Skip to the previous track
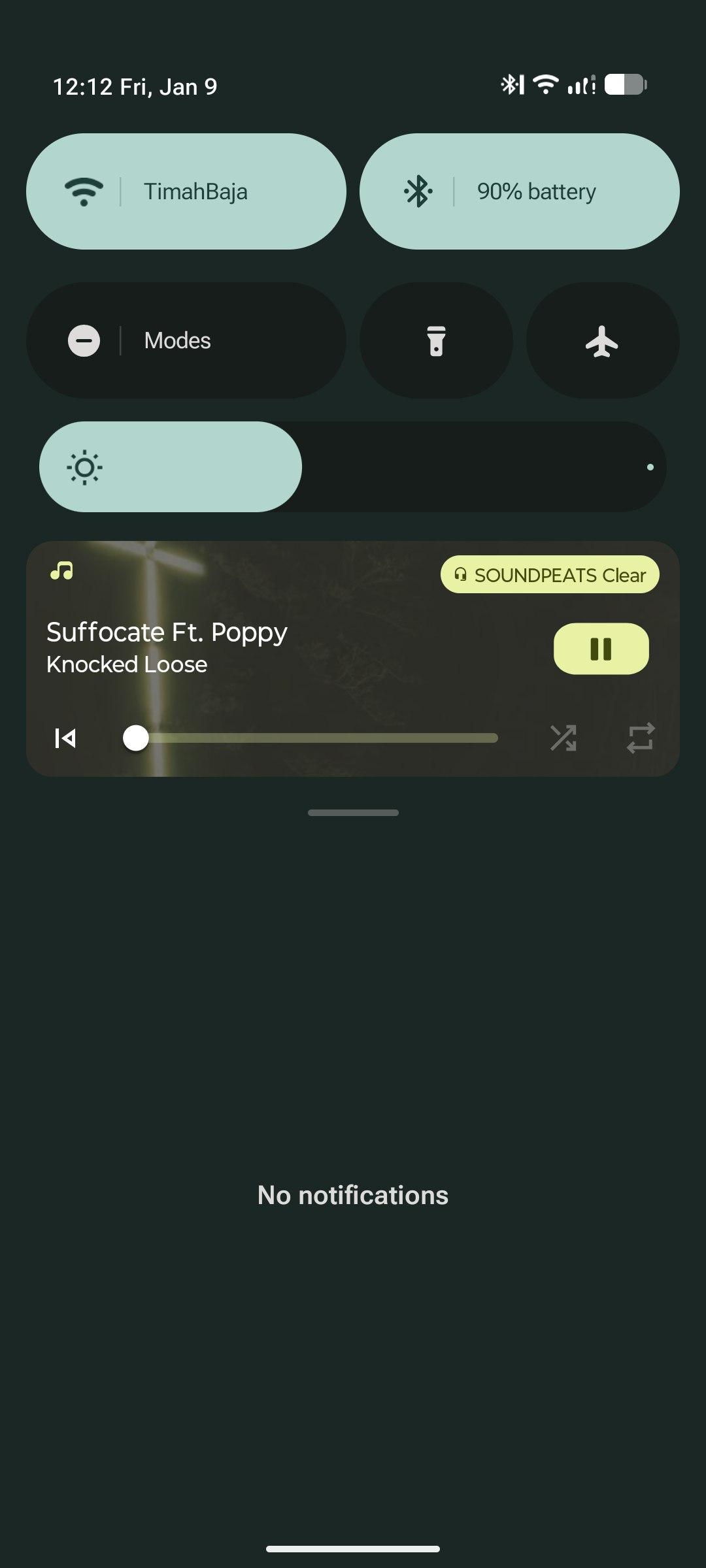Screen dimensions: 706x1568 point(65,738)
